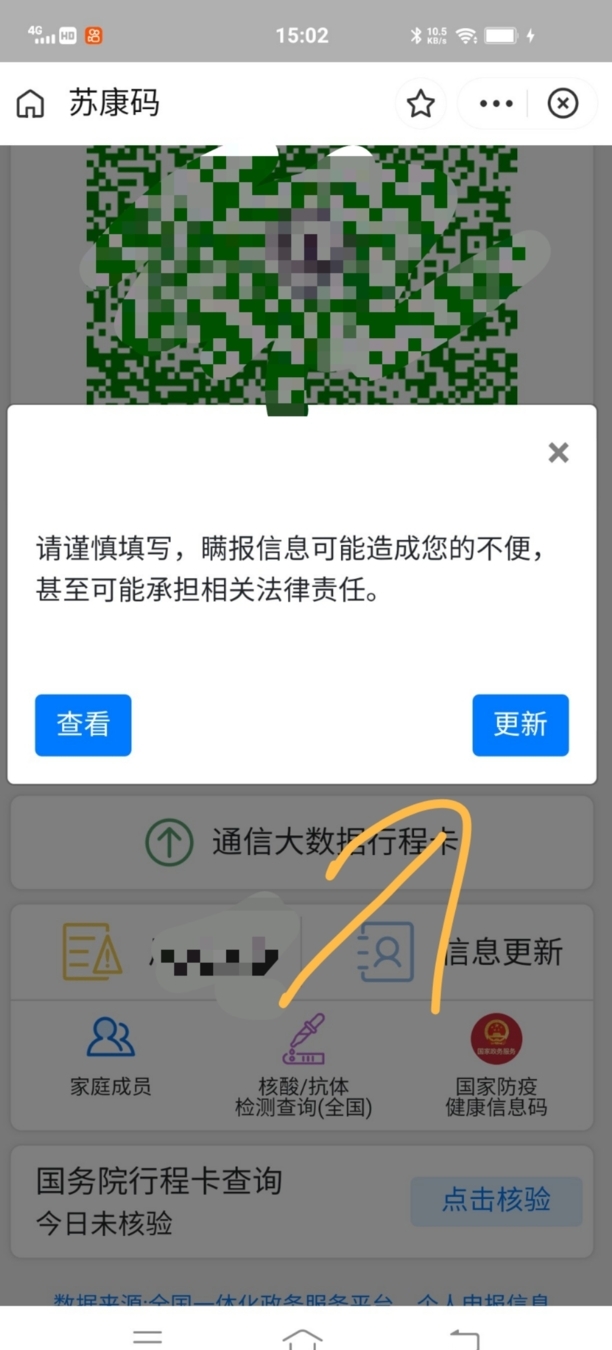
Task: Close the warning dialog with the X
Action: coord(558,453)
